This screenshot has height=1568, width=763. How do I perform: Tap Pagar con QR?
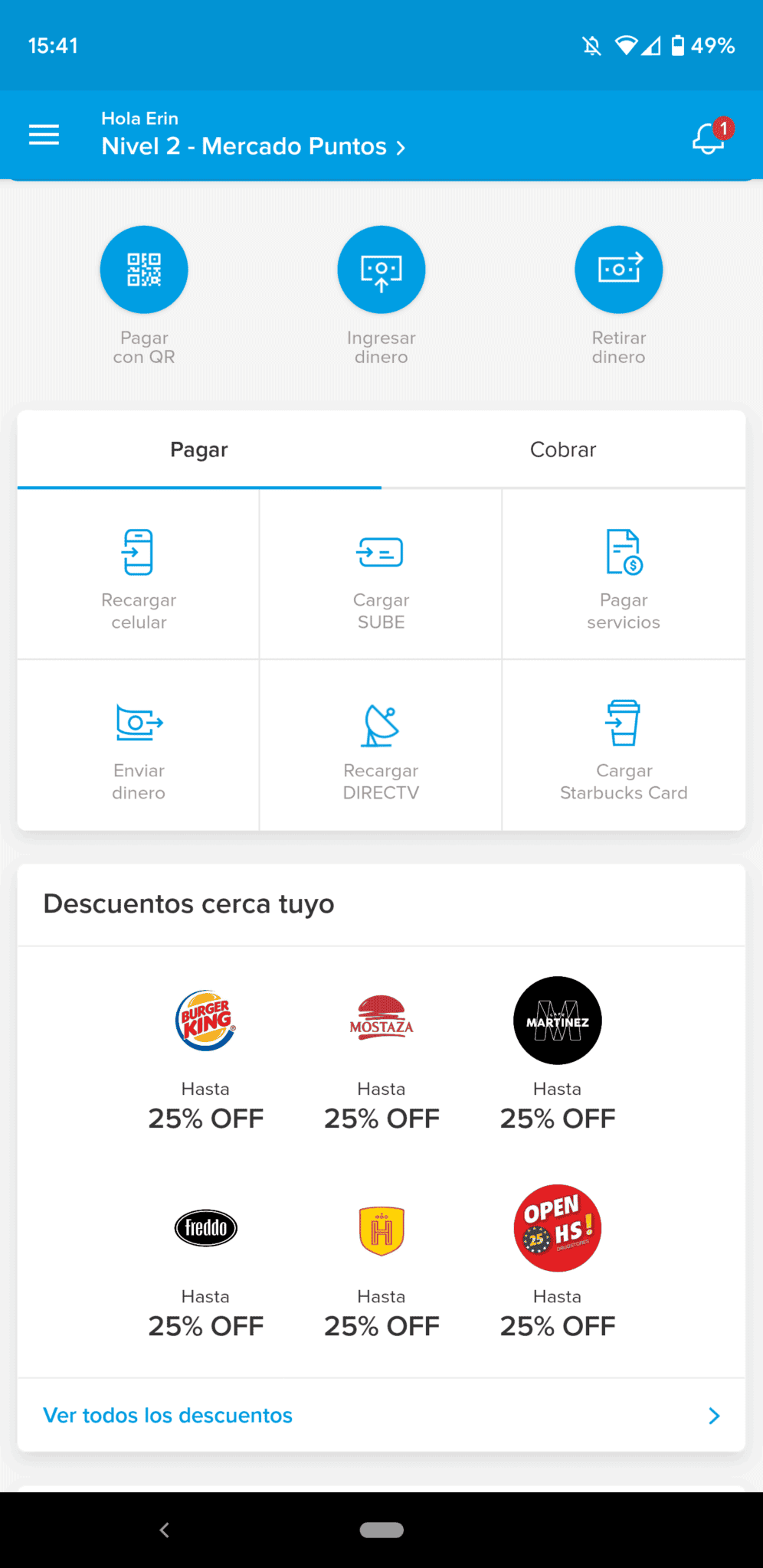tap(144, 296)
